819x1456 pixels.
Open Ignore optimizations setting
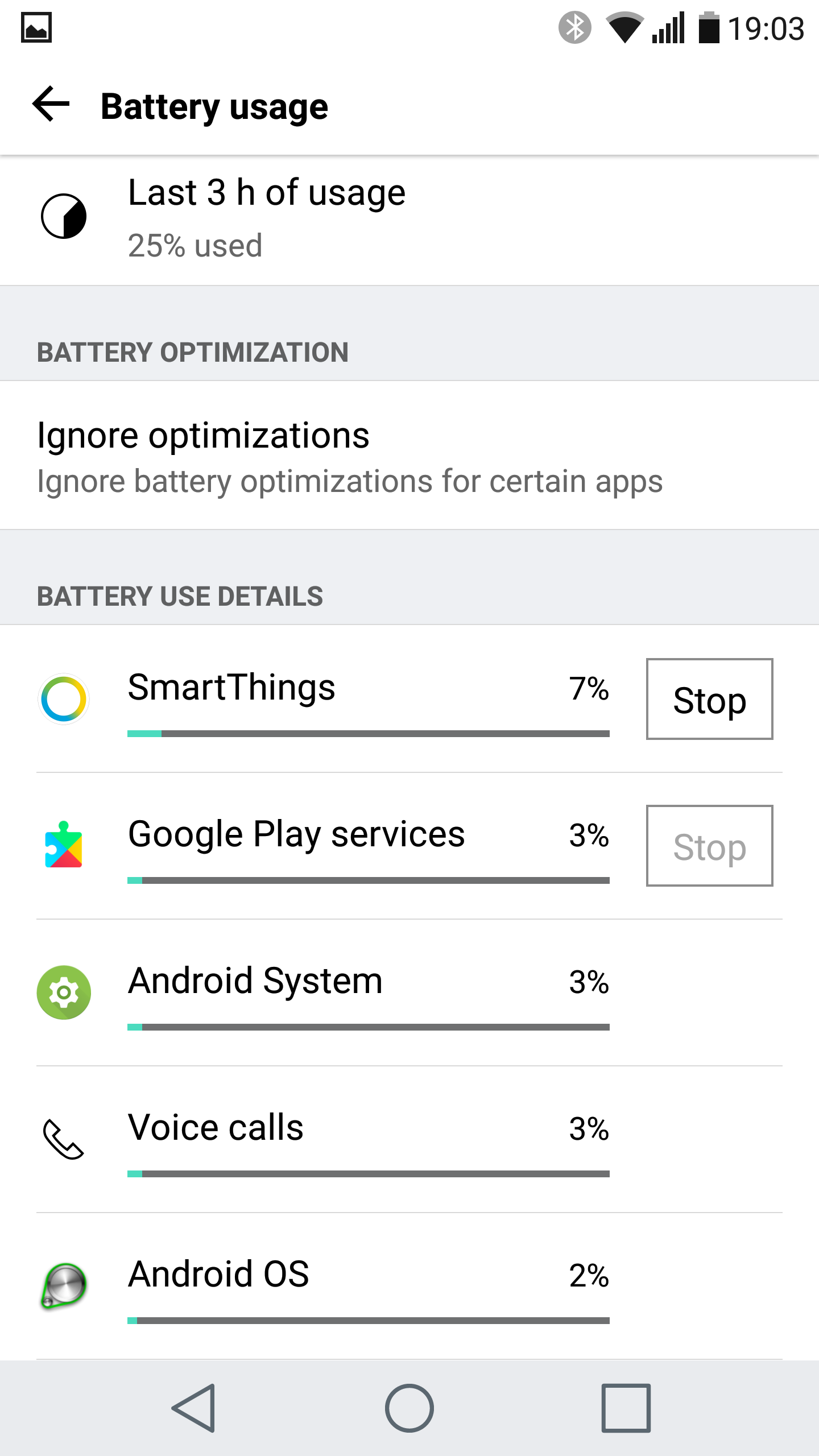[x=349, y=456]
